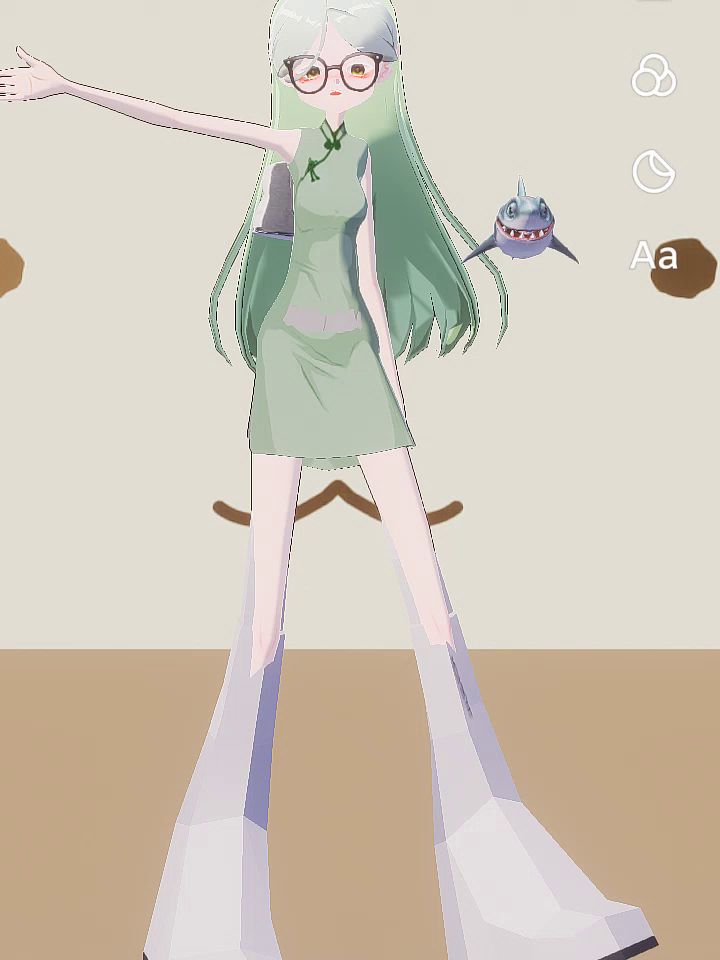
Task: Open the sticker picker icon
Action: [654, 171]
